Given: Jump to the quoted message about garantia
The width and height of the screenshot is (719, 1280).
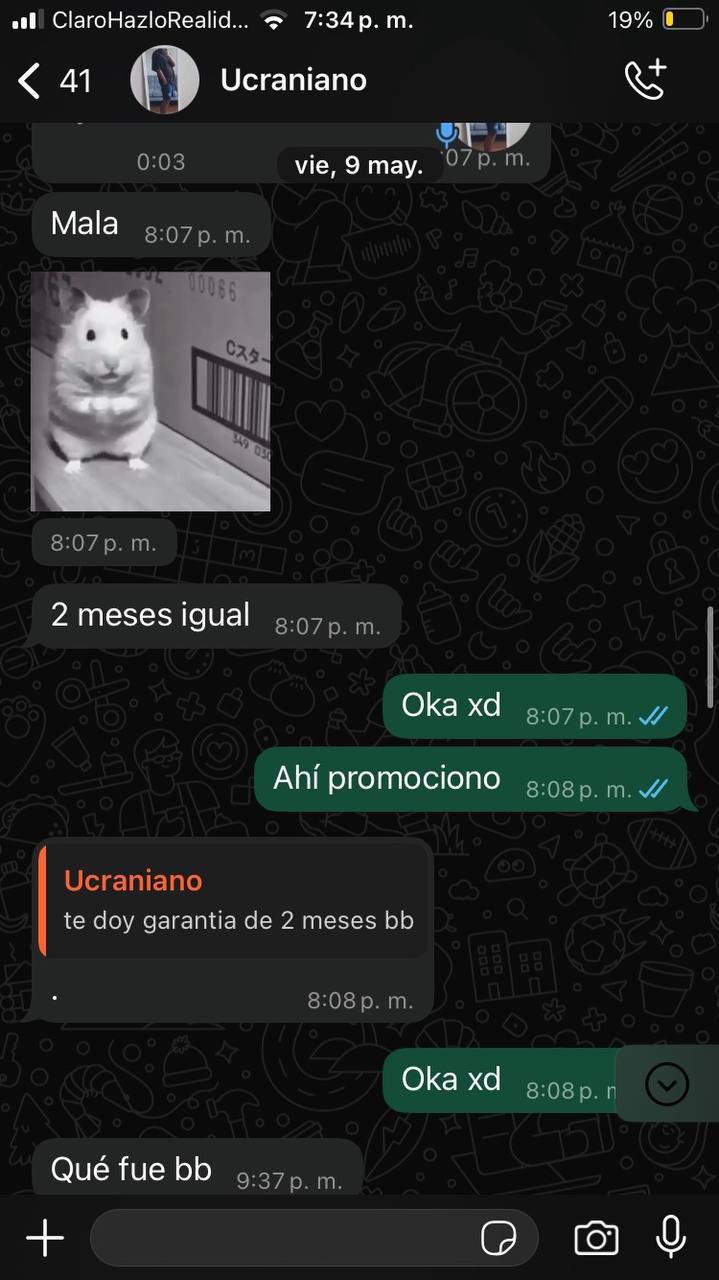Looking at the screenshot, I should pyautogui.click(x=235, y=900).
